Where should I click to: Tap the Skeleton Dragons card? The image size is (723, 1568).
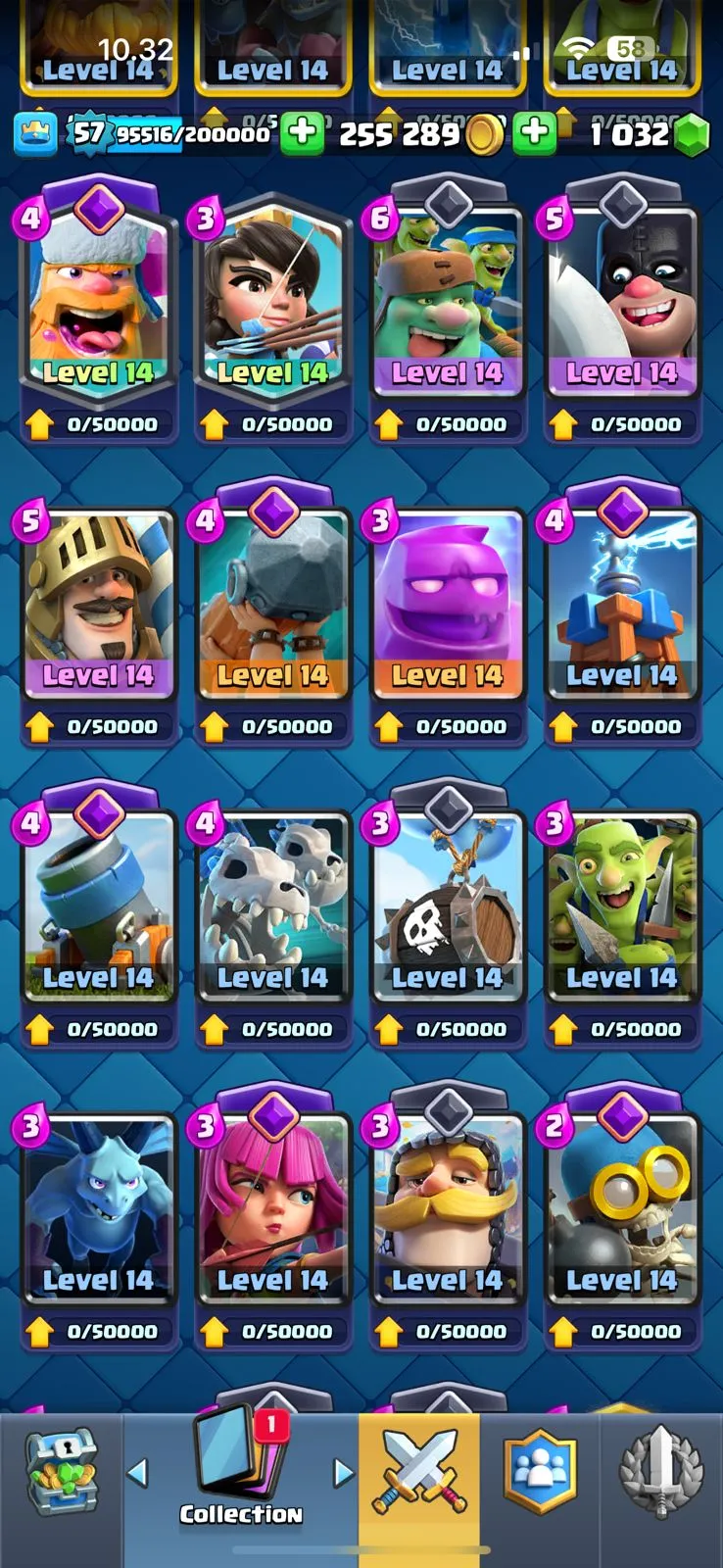[x=272, y=902]
